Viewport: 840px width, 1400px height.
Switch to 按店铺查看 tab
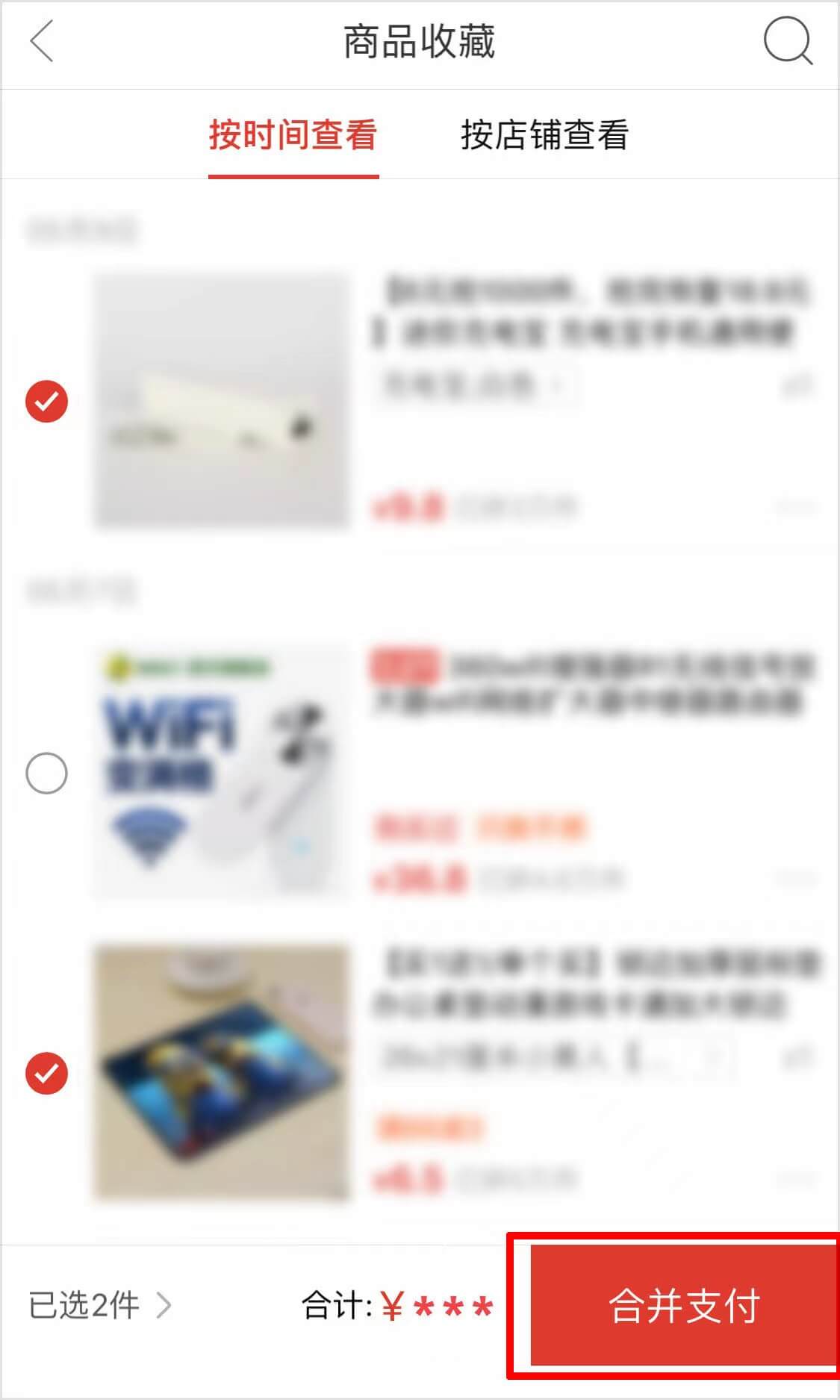[544, 135]
